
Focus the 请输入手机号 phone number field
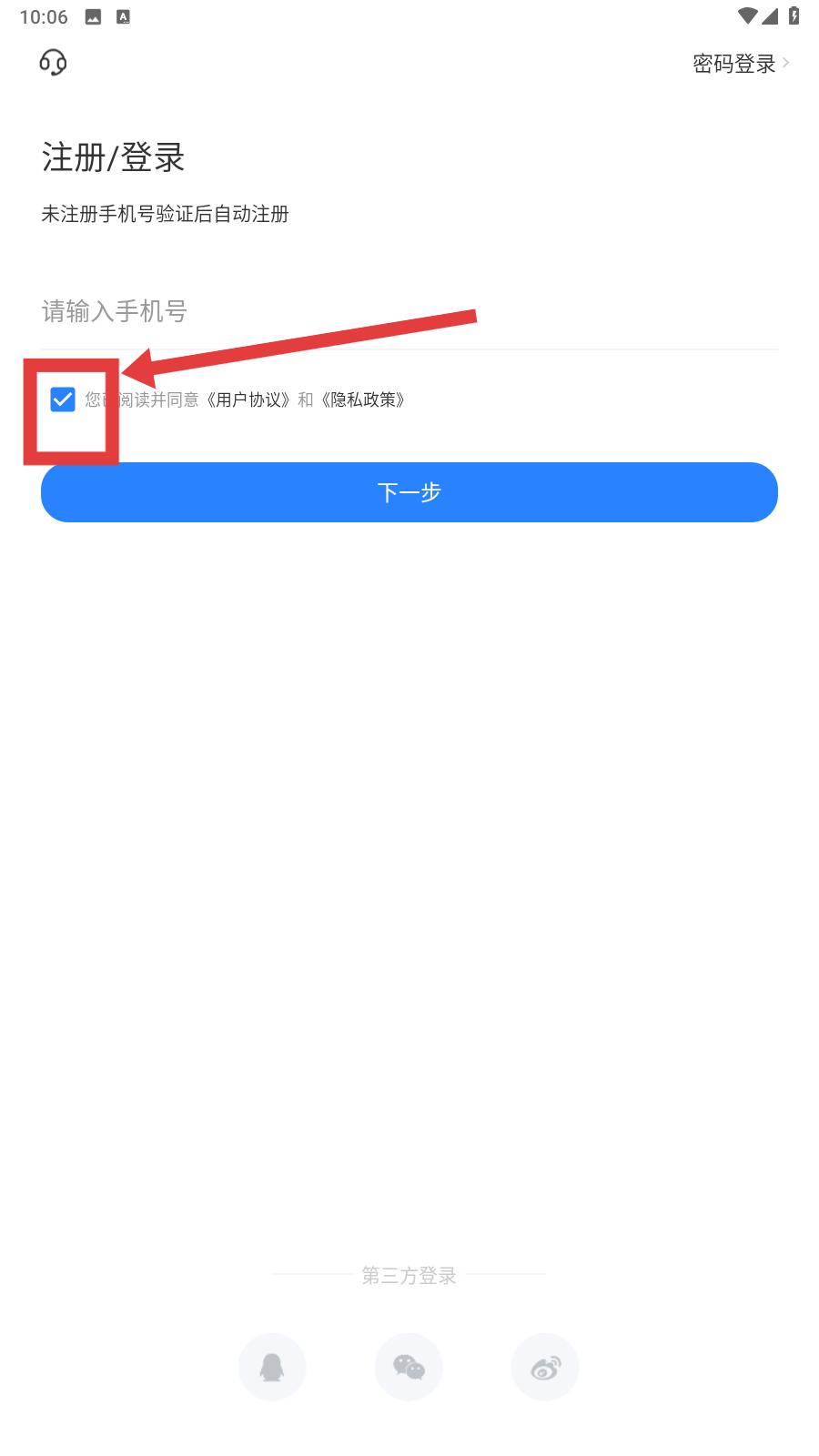[x=408, y=311]
